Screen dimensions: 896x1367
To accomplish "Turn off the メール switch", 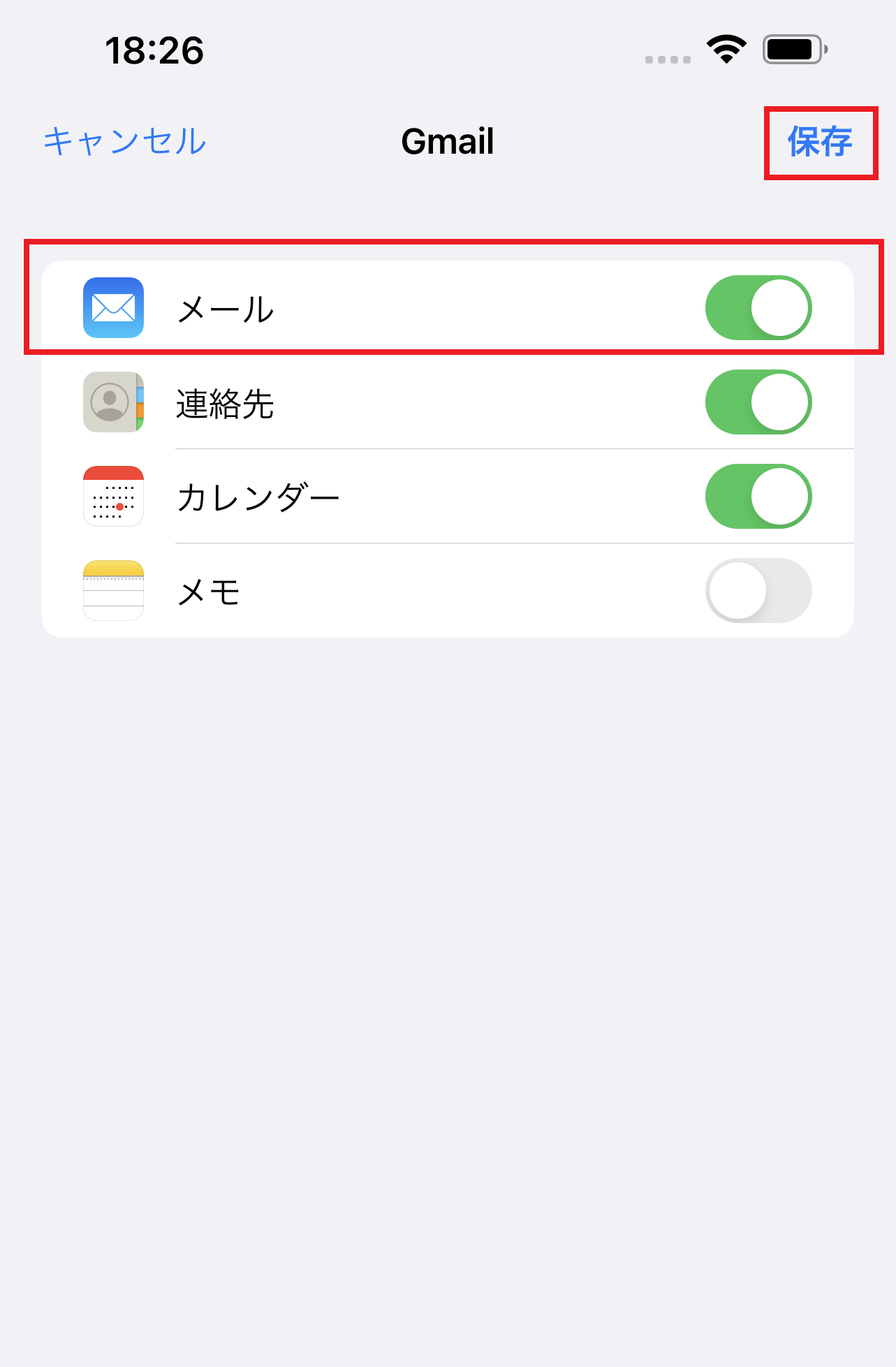I will coord(758,308).
